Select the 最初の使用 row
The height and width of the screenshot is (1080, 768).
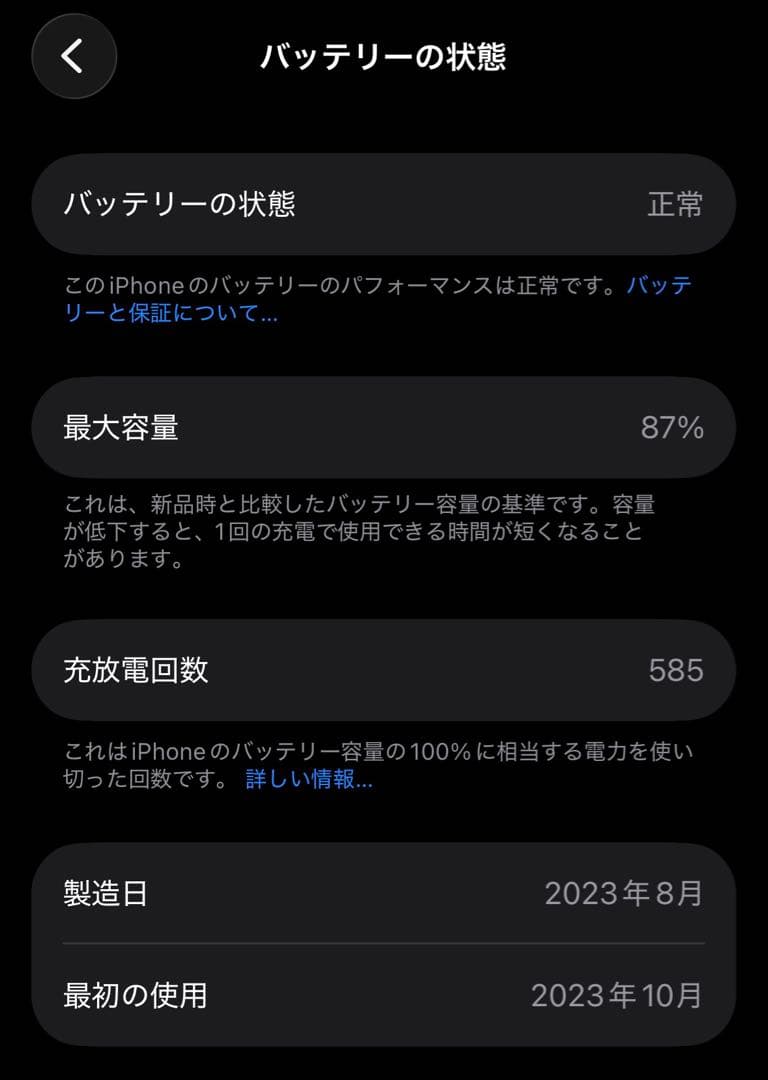(384, 995)
